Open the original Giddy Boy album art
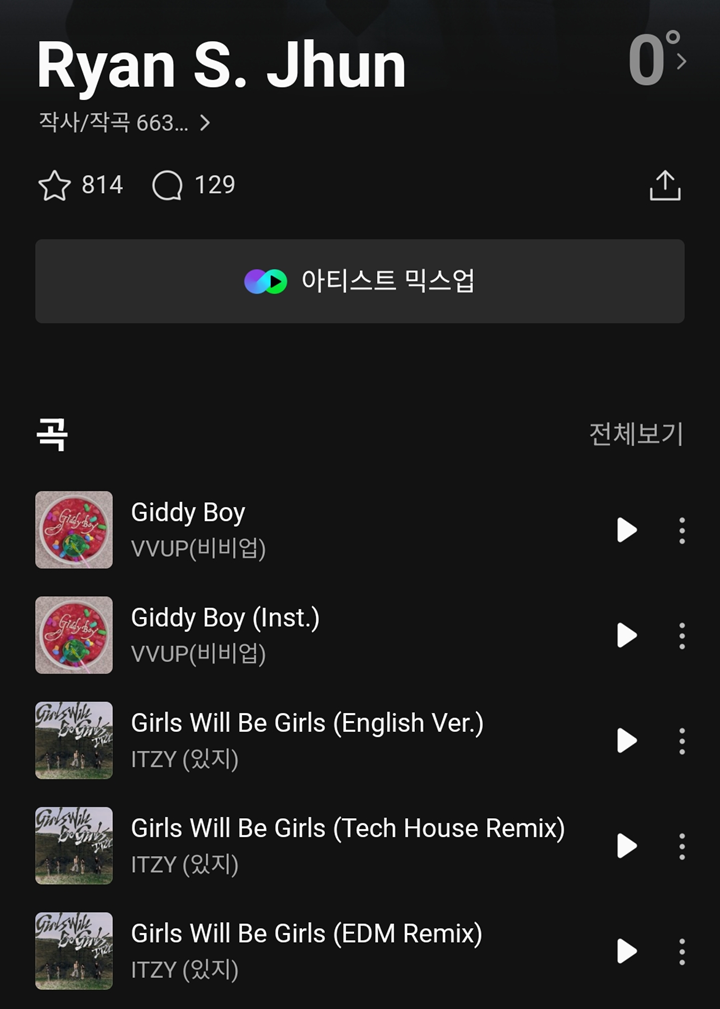Screen dimensions: 720x1009 pos(74,530)
